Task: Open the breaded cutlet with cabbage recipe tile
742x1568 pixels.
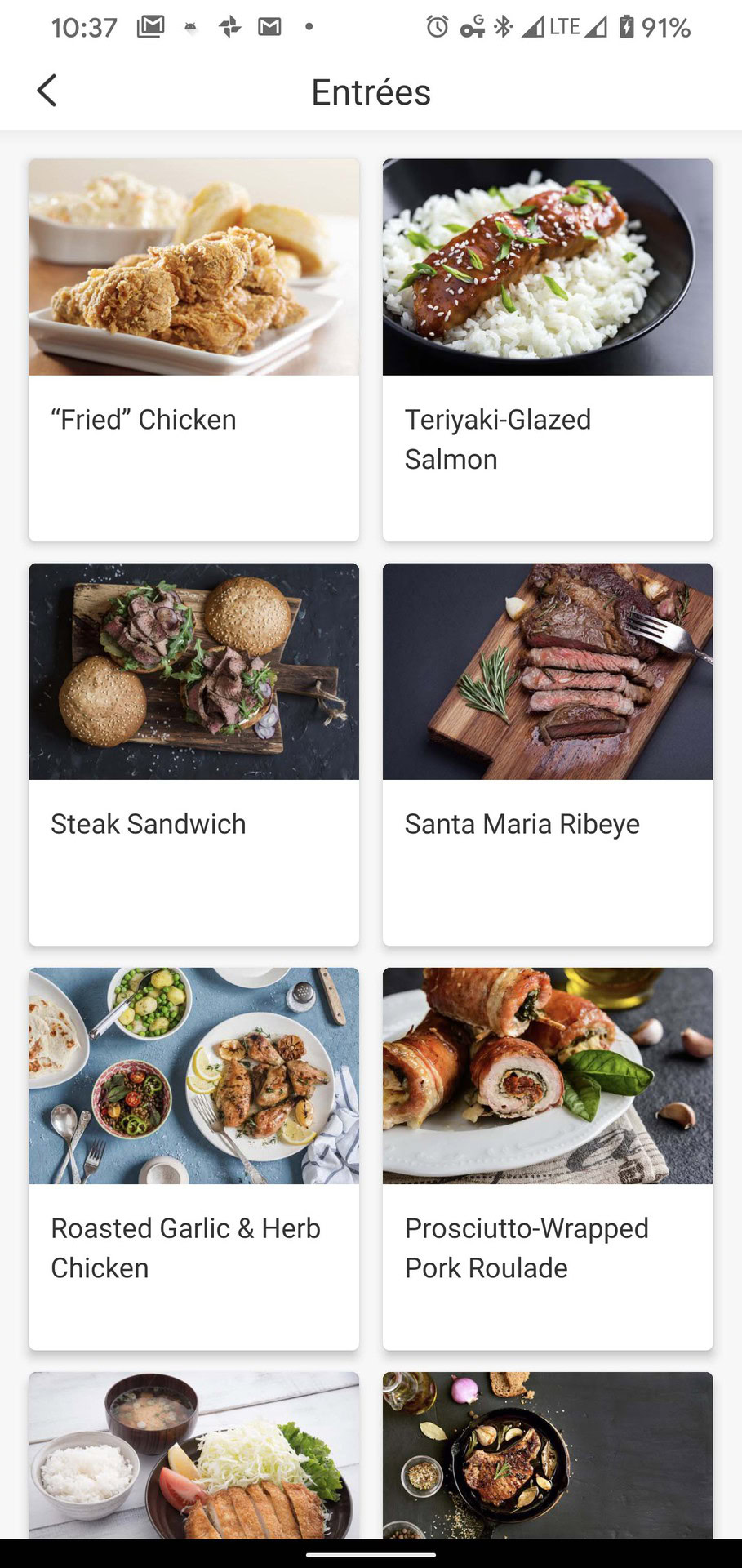Action: 193,1455
